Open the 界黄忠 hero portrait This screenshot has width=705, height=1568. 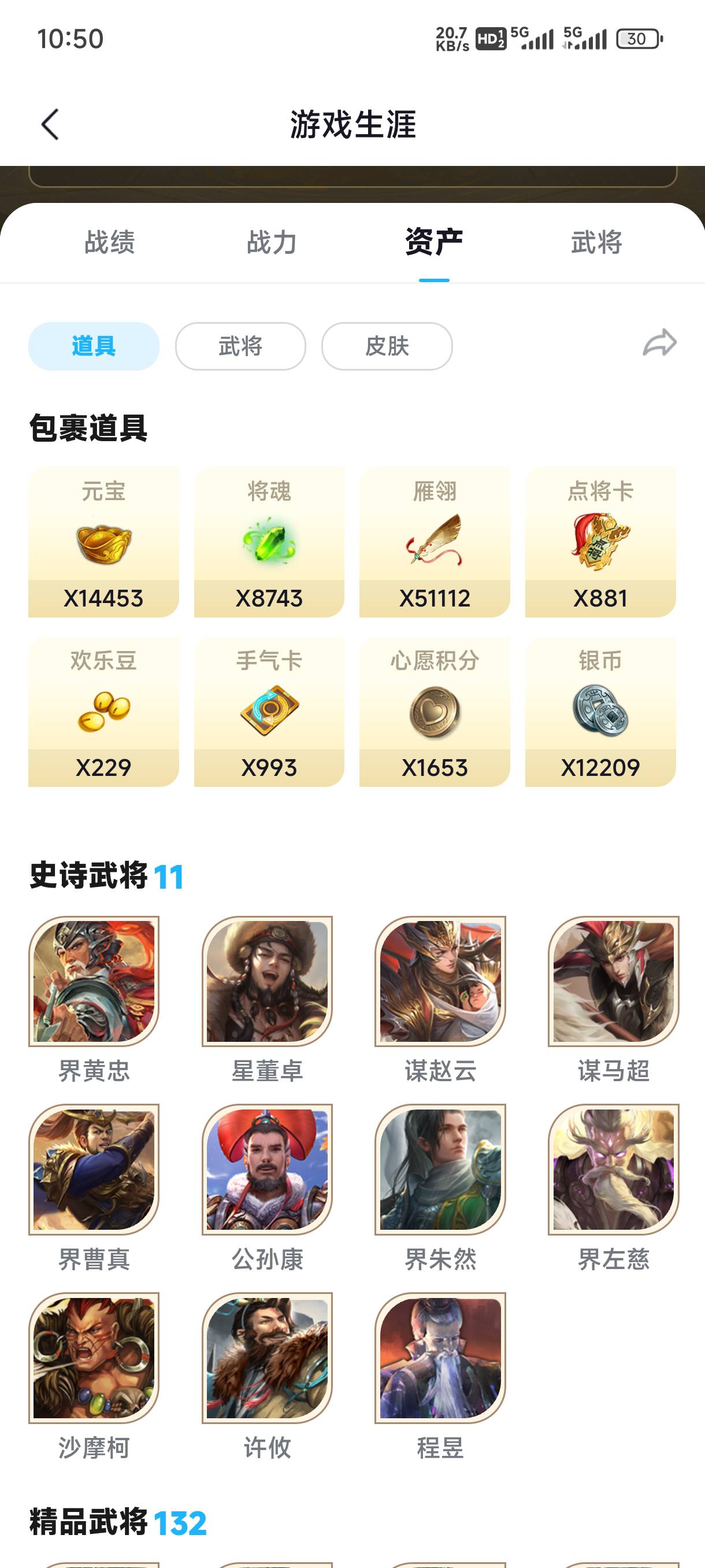pyautogui.click(x=94, y=981)
